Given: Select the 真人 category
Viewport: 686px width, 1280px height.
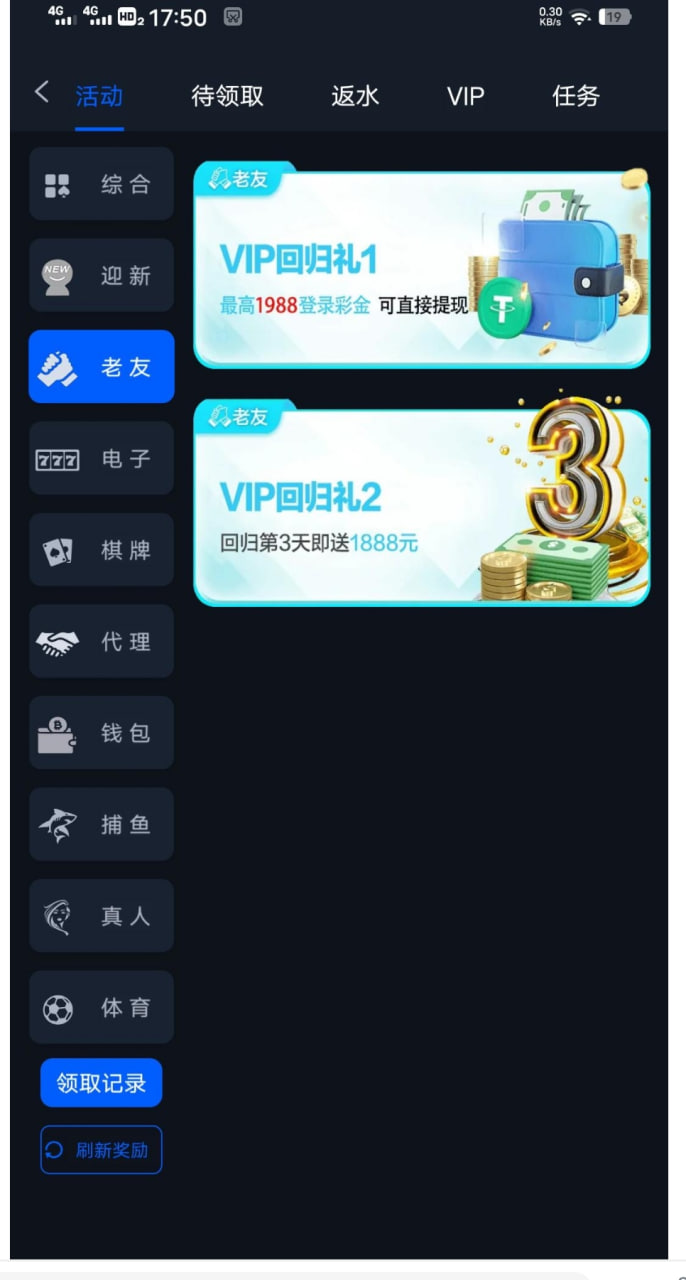Looking at the screenshot, I should [101, 916].
